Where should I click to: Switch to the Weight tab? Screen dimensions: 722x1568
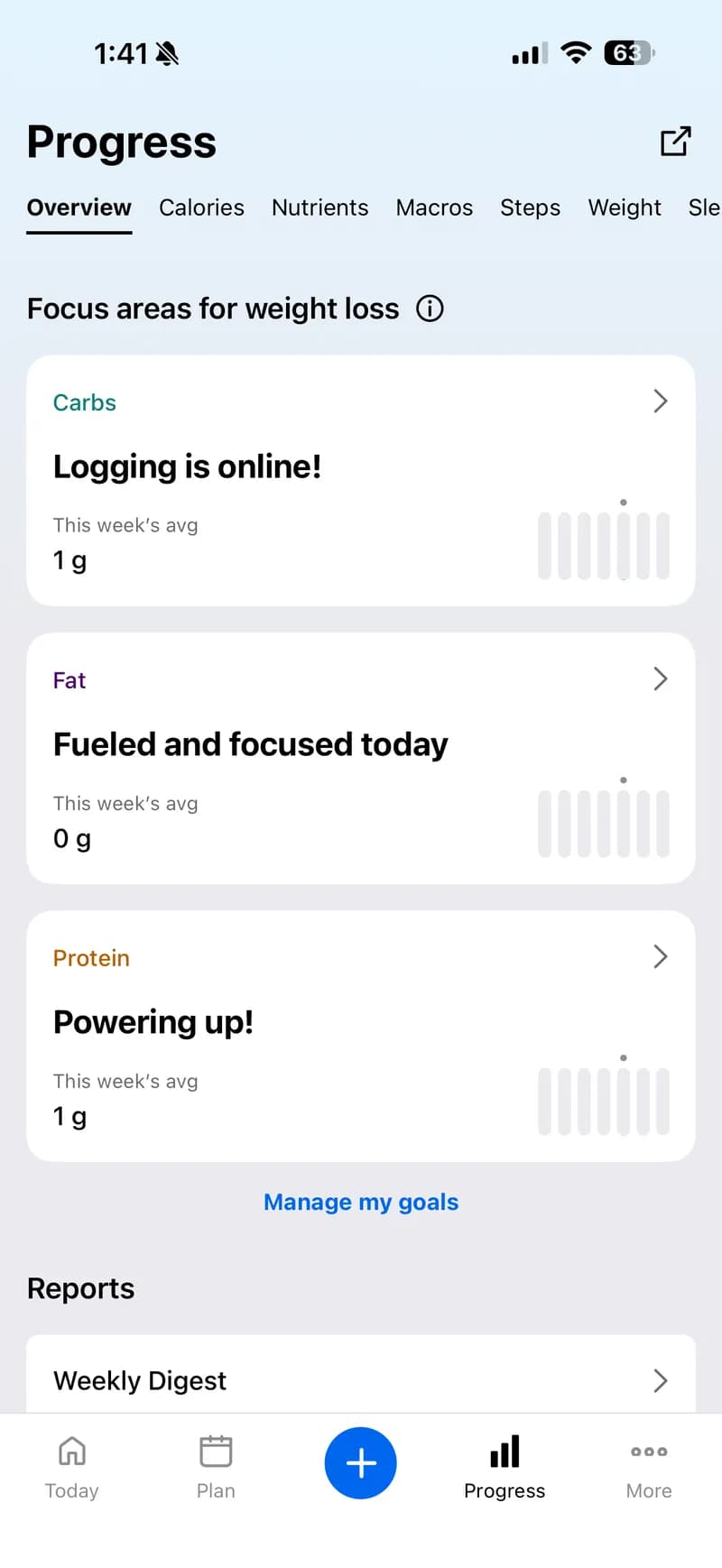(625, 208)
